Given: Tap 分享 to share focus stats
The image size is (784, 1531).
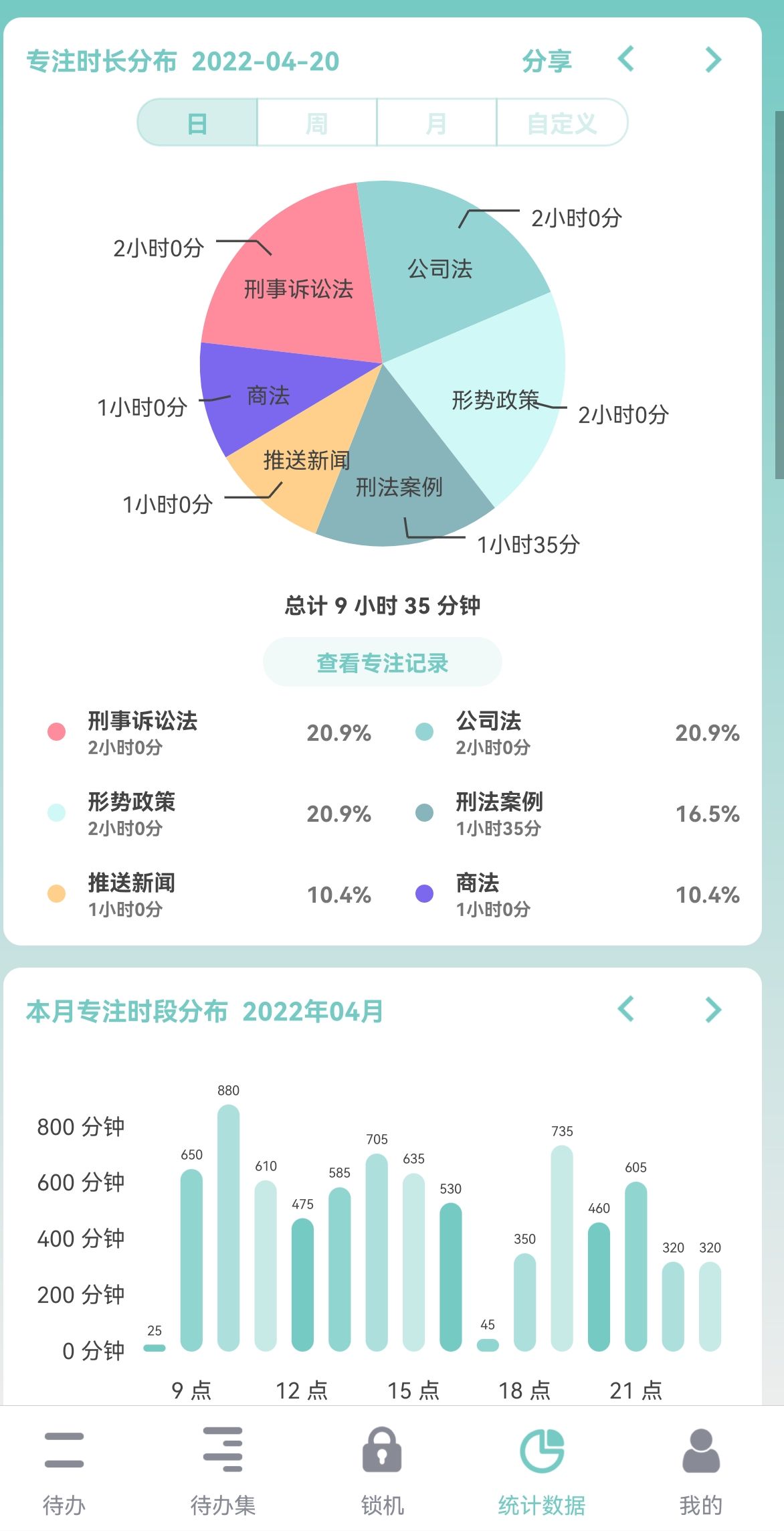Looking at the screenshot, I should 547,61.
